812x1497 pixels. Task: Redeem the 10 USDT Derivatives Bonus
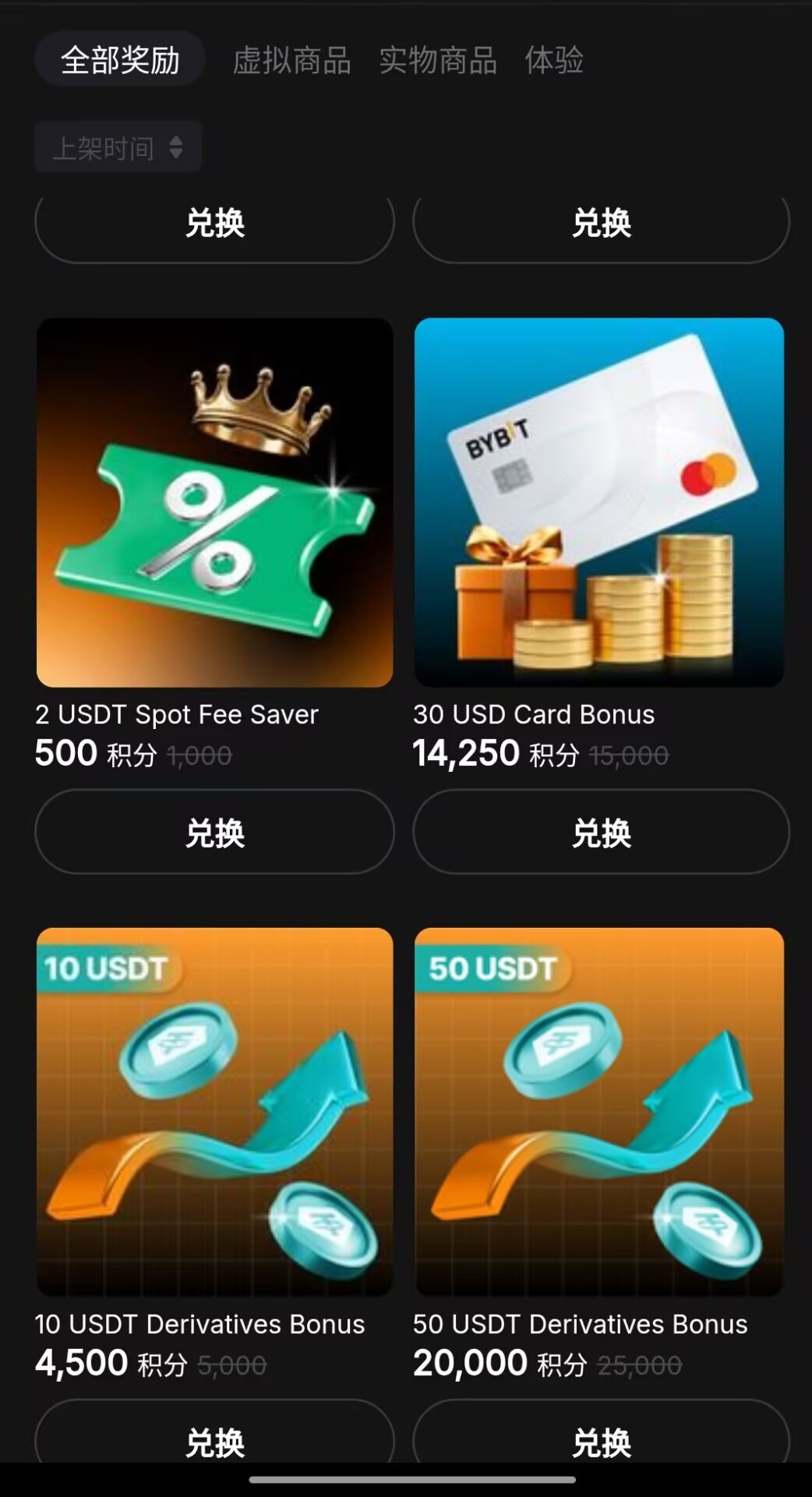(214, 1435)
